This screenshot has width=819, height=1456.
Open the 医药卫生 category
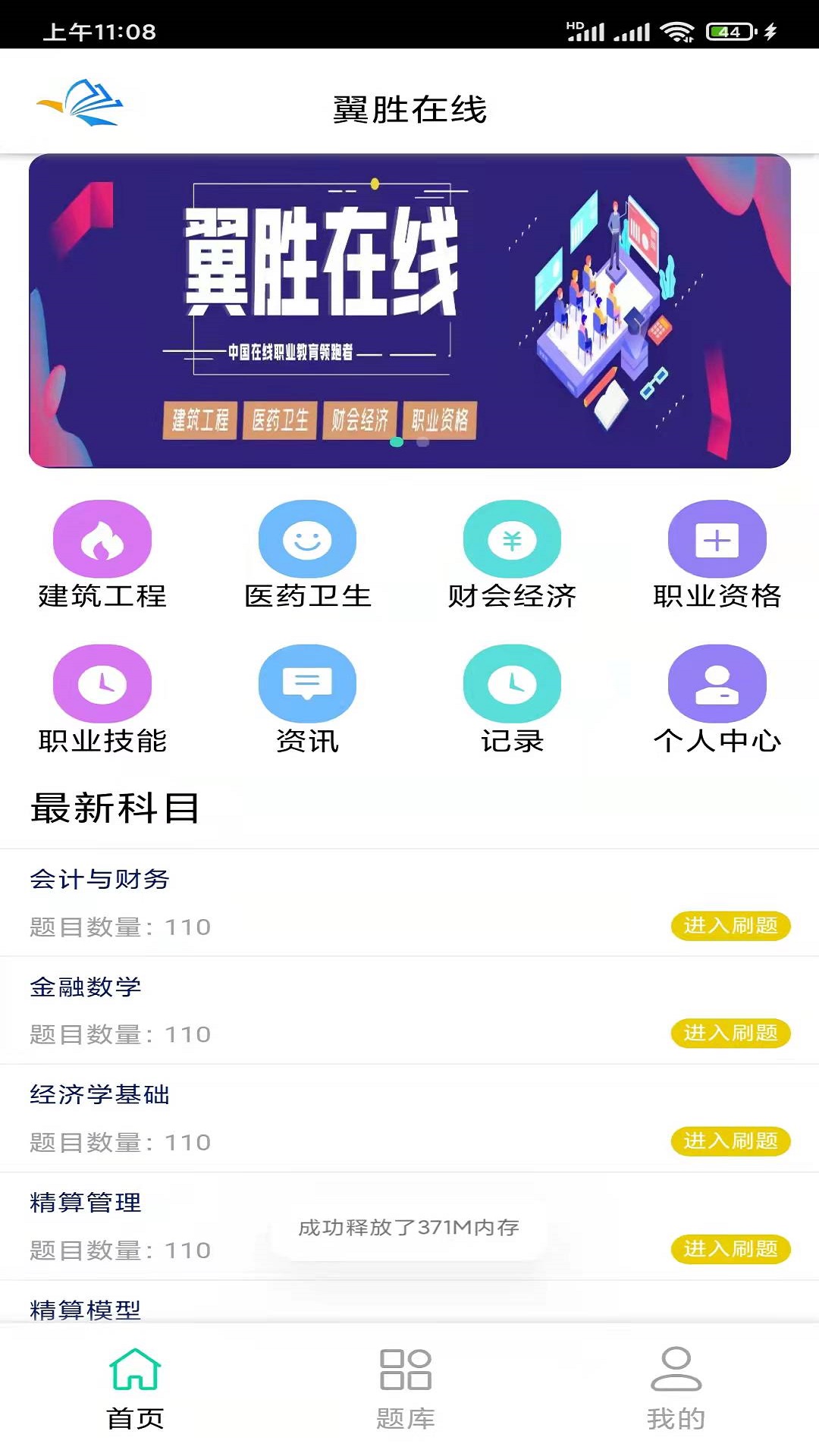[x=307, y=554]
